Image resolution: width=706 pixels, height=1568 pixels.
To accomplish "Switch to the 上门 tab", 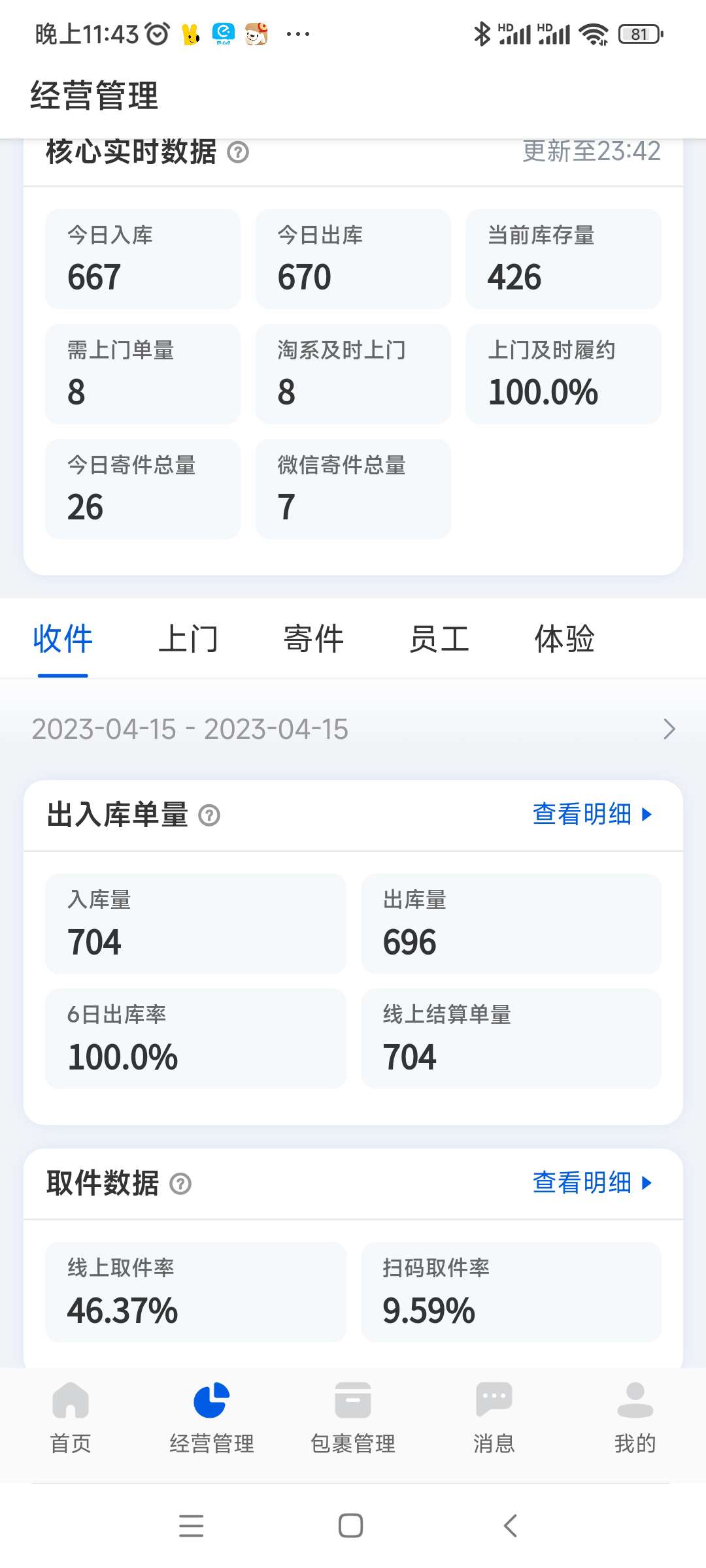I will [x=188, y=639].
